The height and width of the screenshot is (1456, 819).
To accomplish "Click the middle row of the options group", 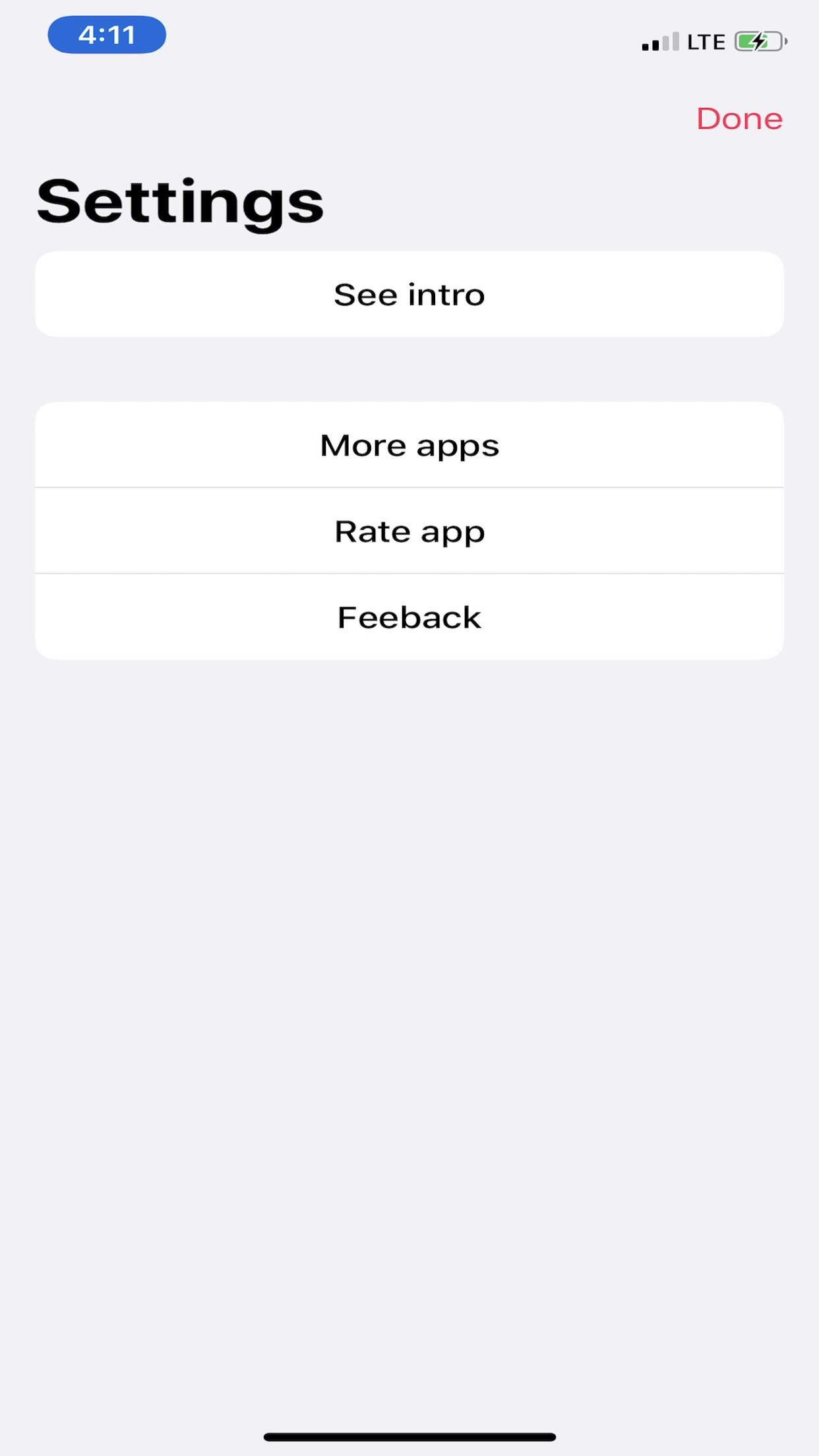I will click(x=409, y=531).
